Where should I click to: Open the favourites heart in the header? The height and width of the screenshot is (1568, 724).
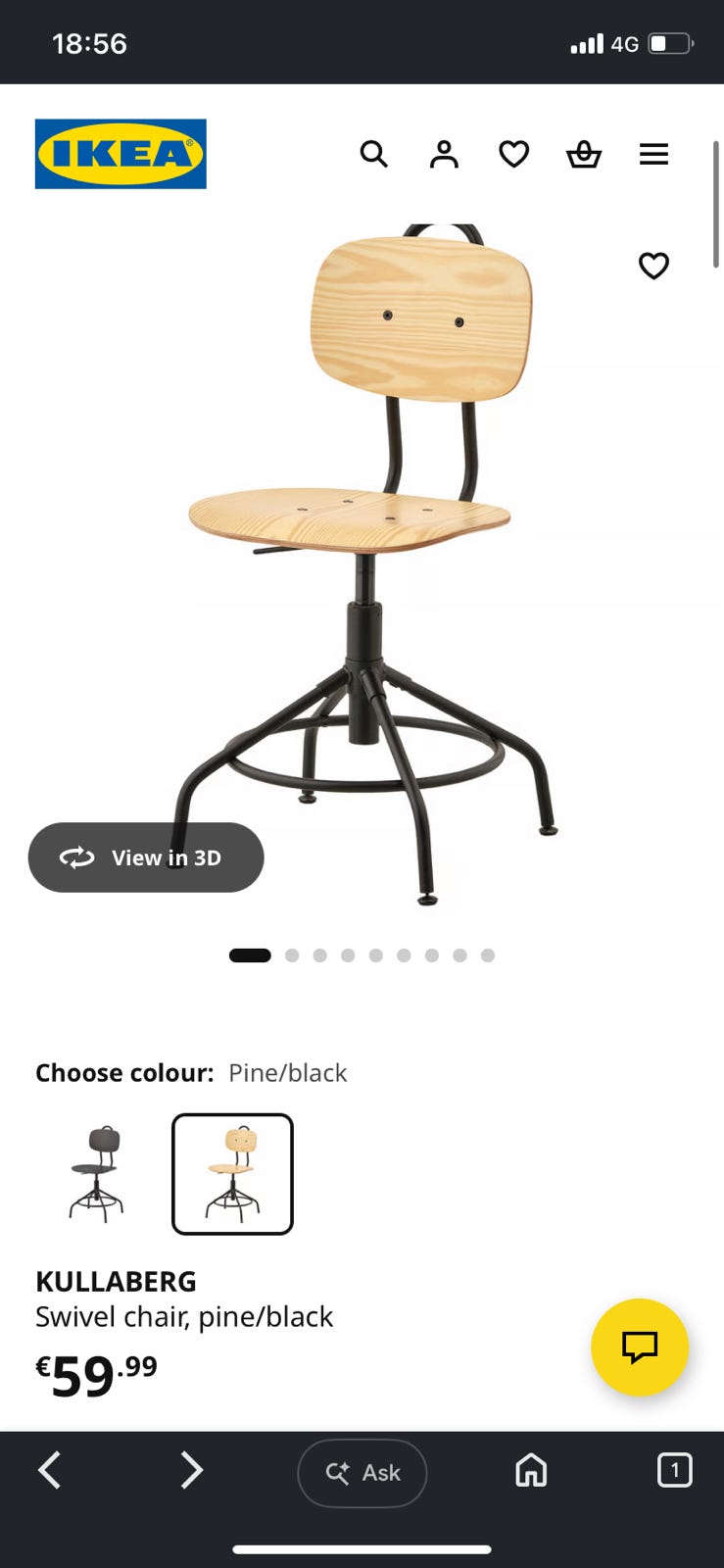pyautogui.click(x=514, y=154)
